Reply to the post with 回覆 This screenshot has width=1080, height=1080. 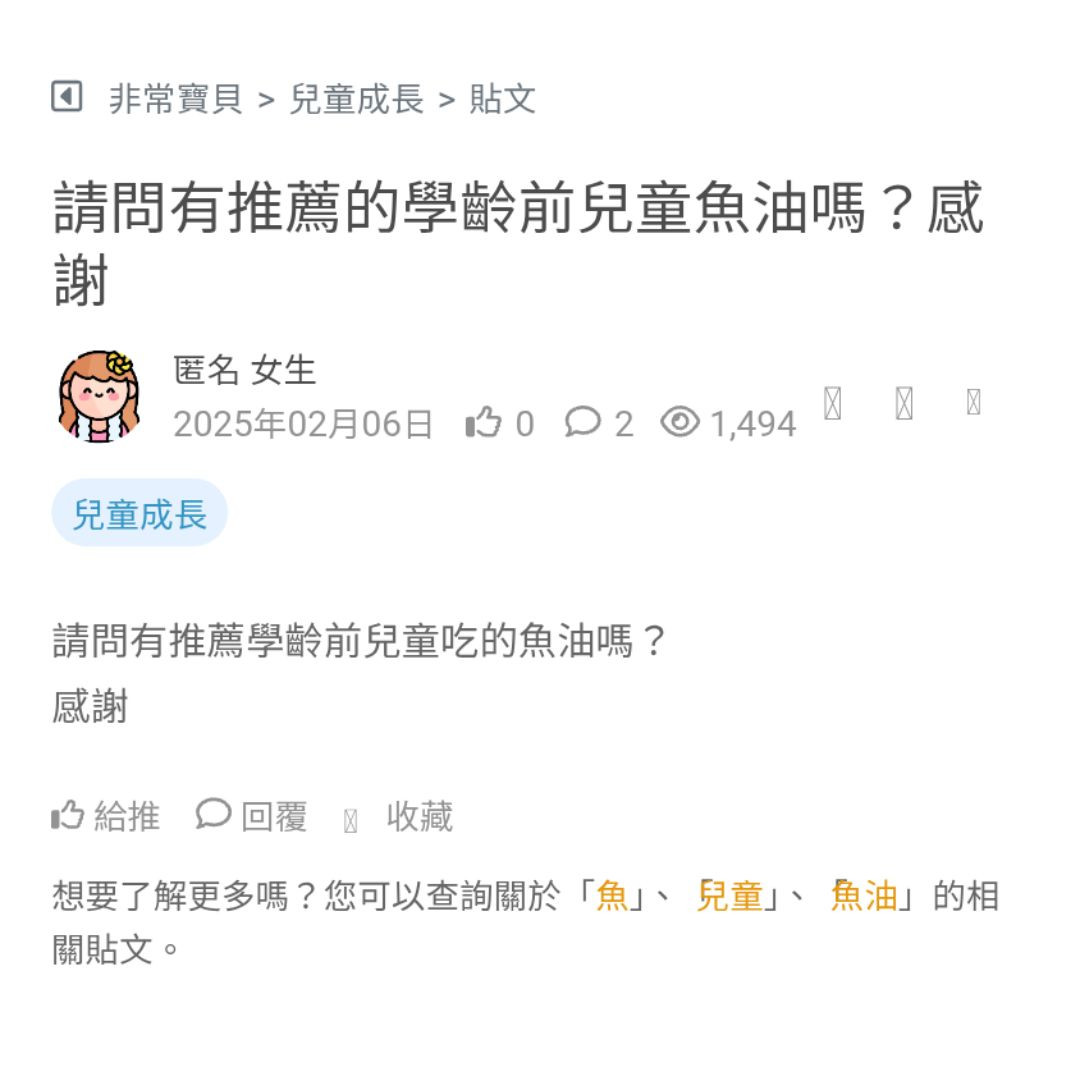(252, 816)
